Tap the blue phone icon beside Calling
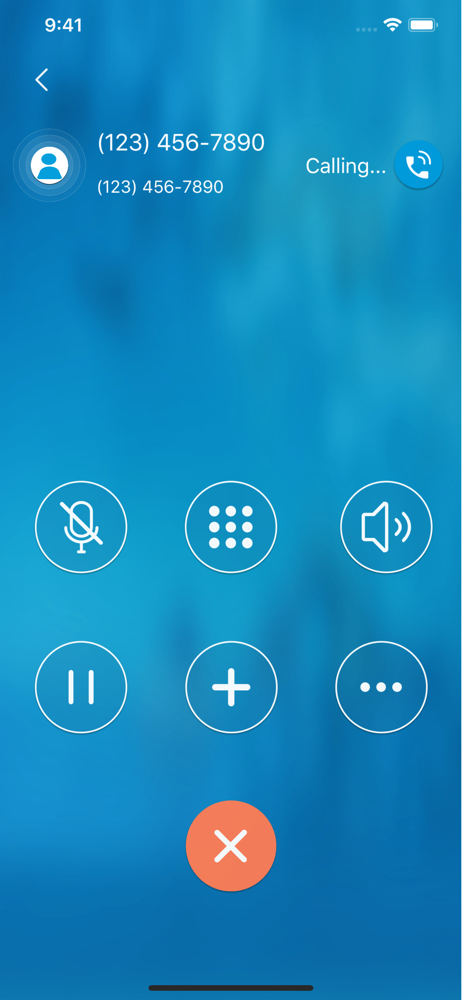The height and width of the screenshot is (1000, 462). click(x=418, y=165)
